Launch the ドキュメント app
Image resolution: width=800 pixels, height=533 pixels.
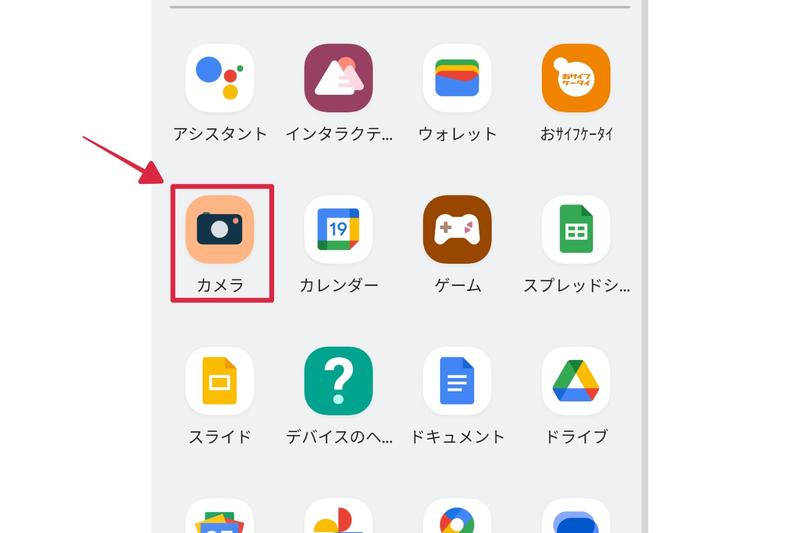click(x=457, y=381)
